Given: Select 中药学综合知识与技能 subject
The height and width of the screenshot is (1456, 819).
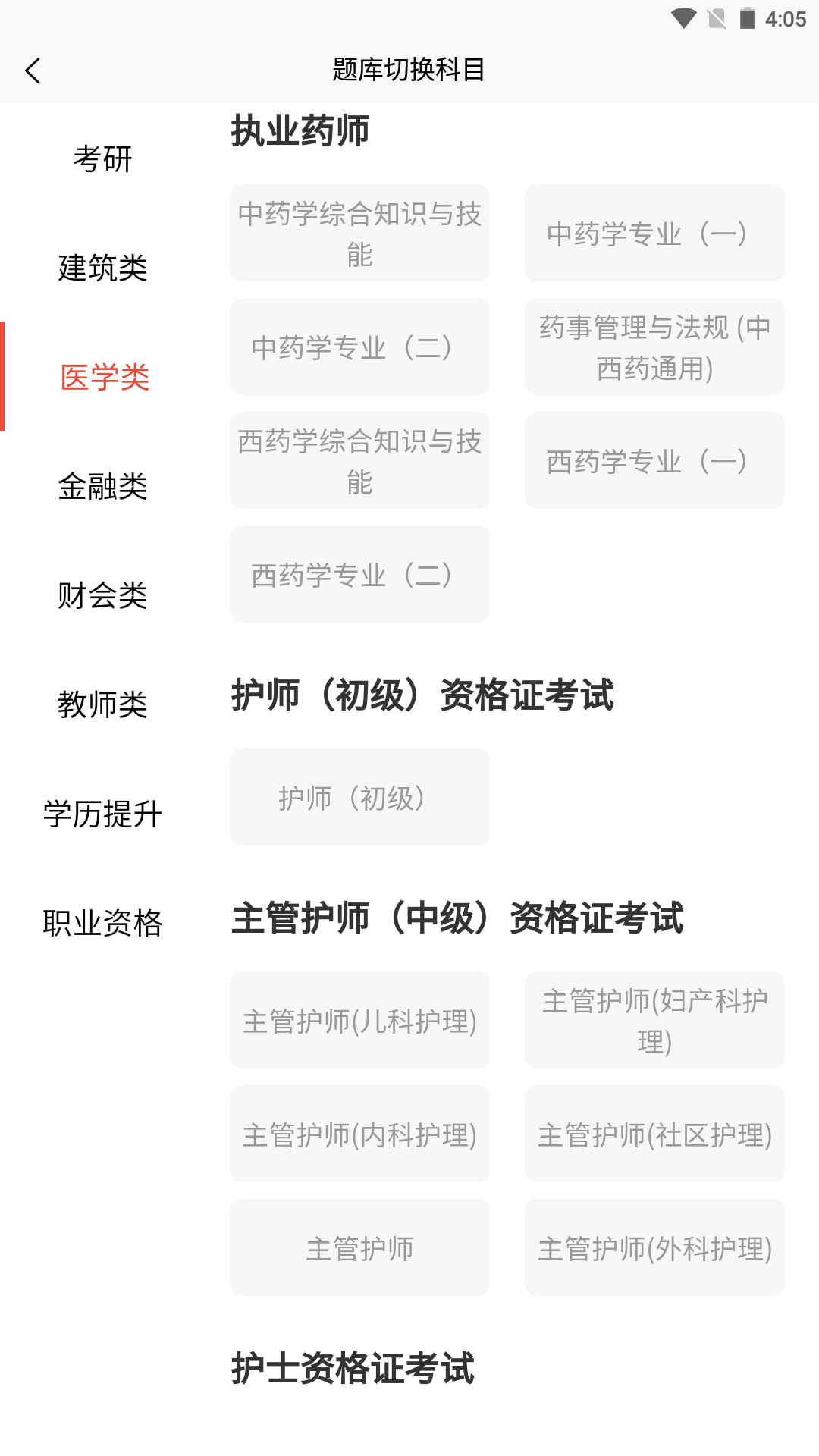Looking at the screenshot, I should (359, 232).
